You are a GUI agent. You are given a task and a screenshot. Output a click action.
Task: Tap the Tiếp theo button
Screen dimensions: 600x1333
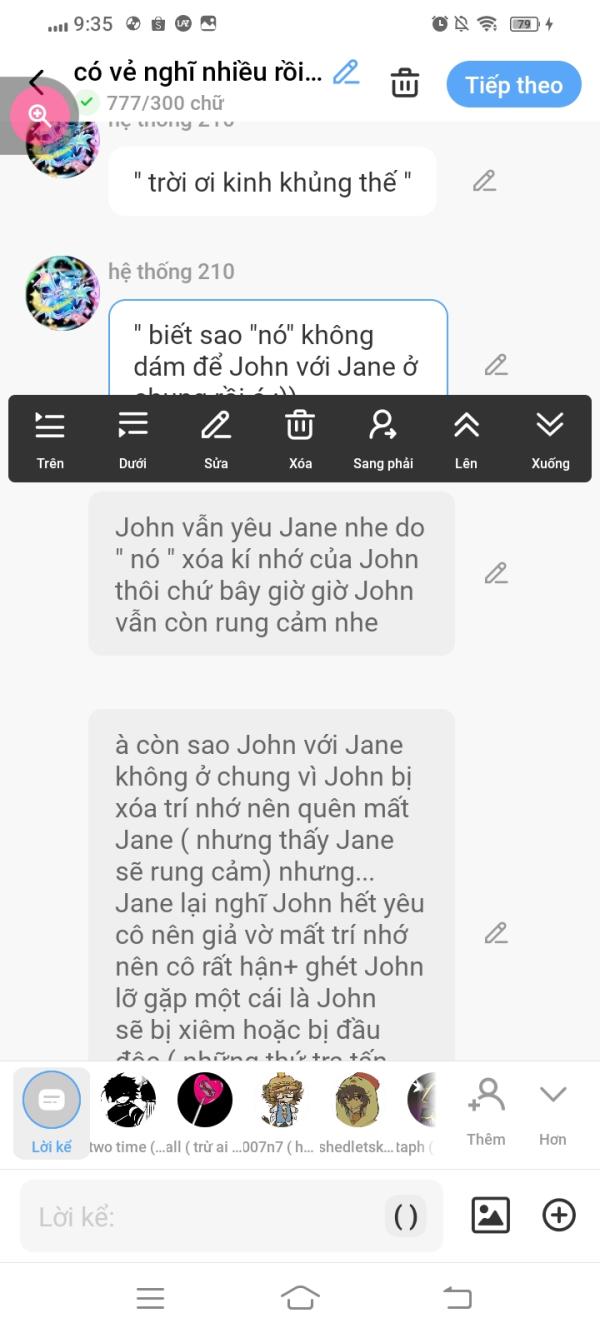coord(514,85)
